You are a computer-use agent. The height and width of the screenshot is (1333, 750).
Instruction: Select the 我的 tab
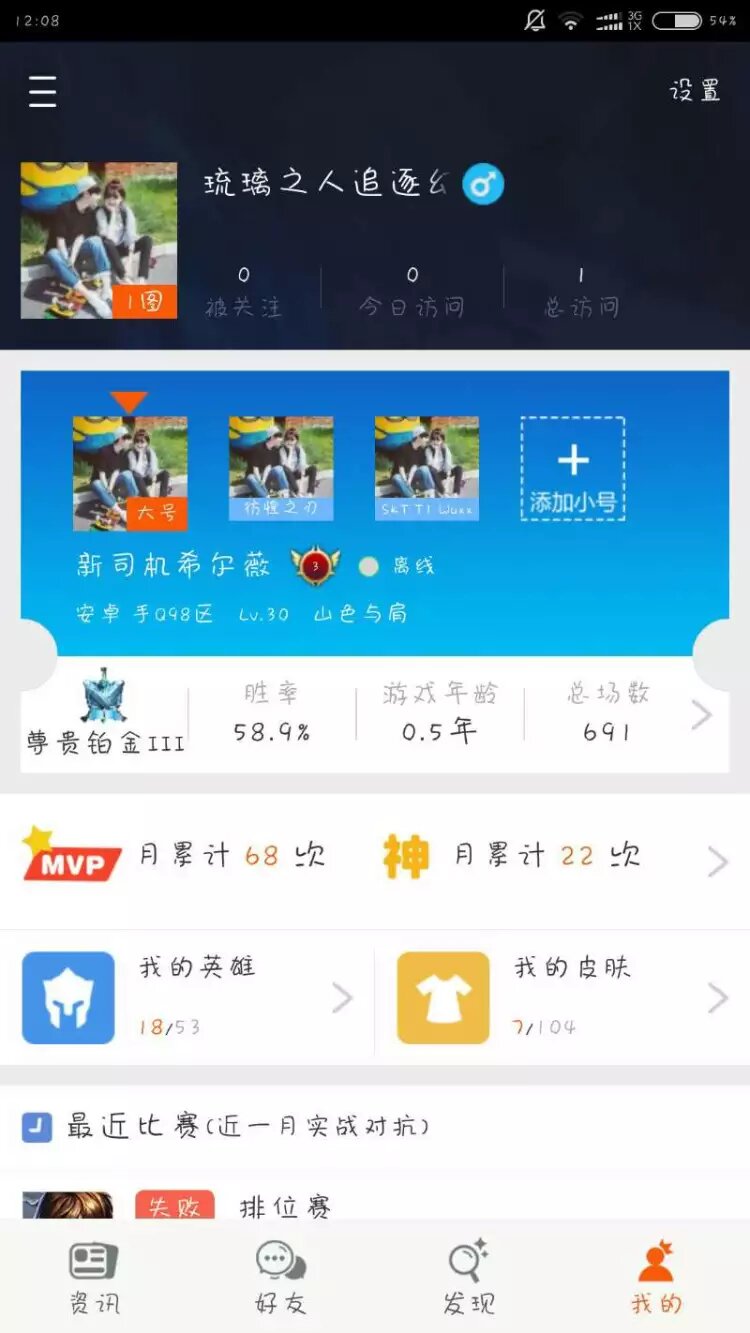656,1277
